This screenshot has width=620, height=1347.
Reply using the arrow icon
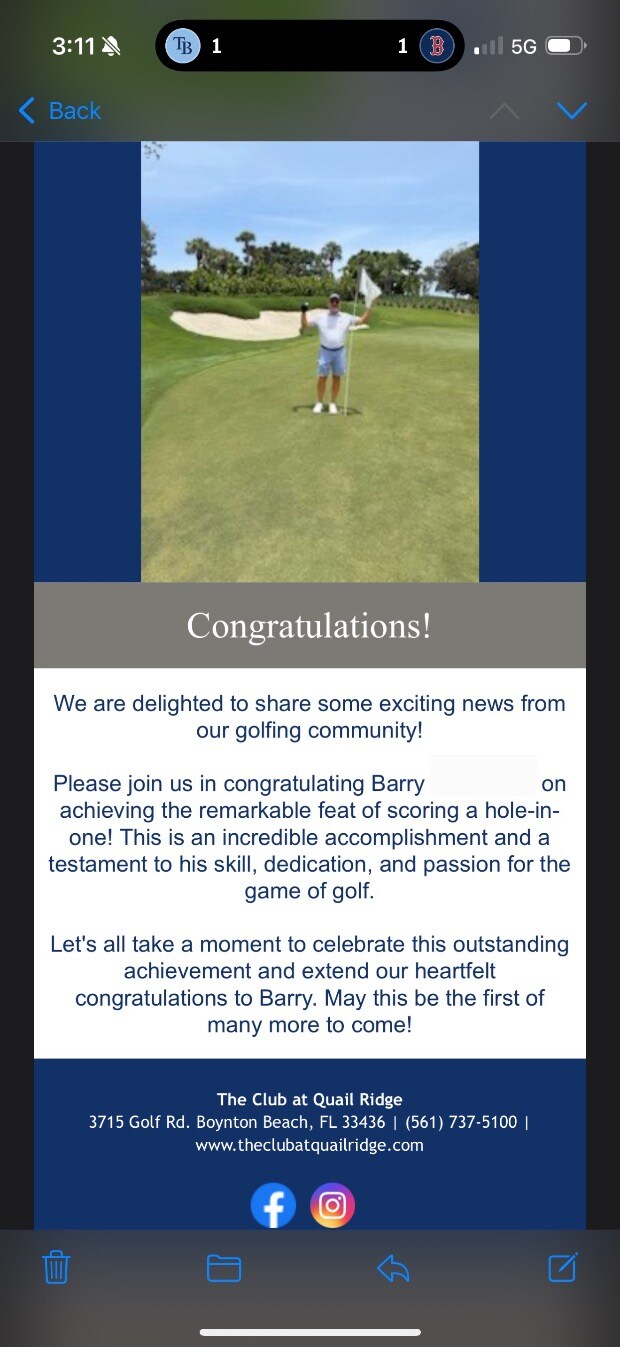pyautogui.click(x=394, y=1268)
